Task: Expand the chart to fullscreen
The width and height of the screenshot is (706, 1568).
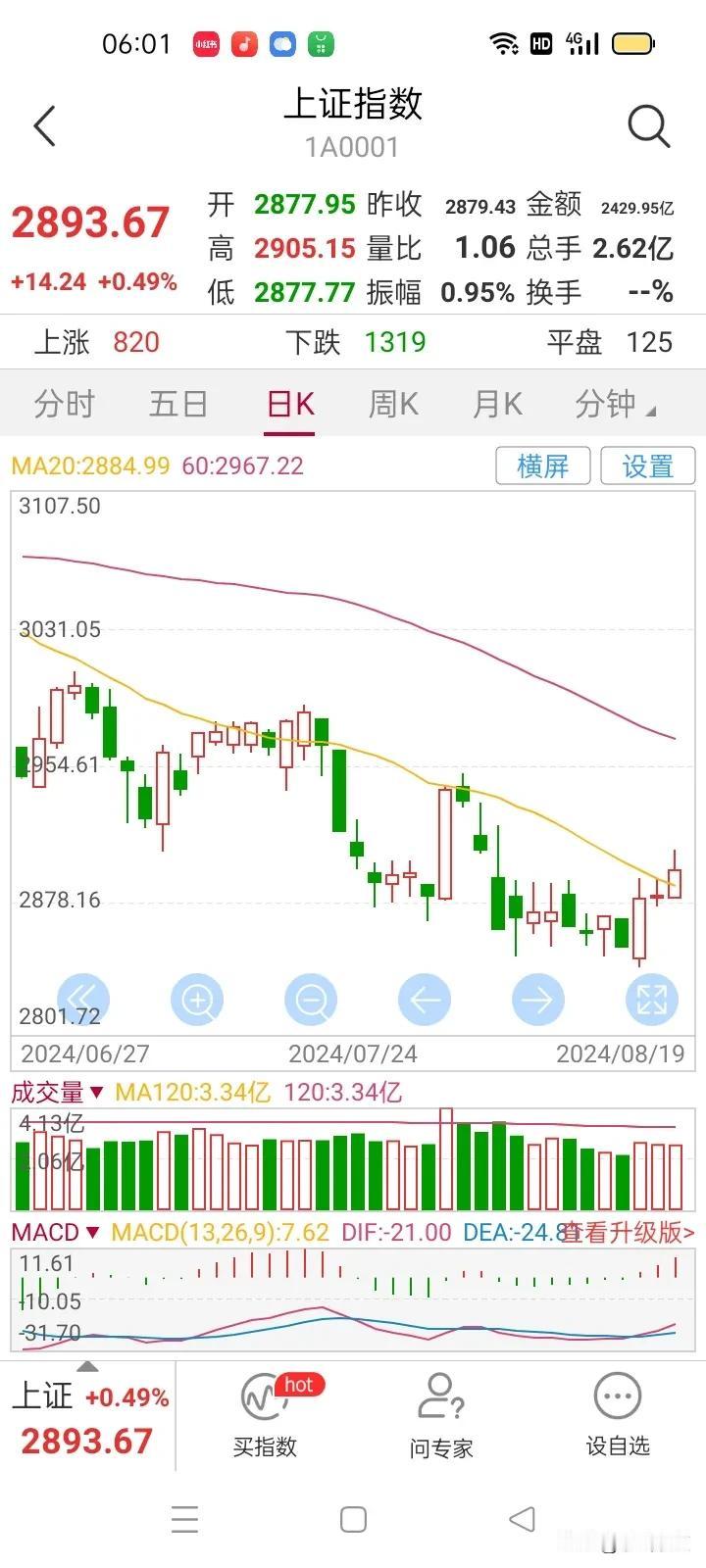Action: pyautogui.click(x=652, y=1000)
